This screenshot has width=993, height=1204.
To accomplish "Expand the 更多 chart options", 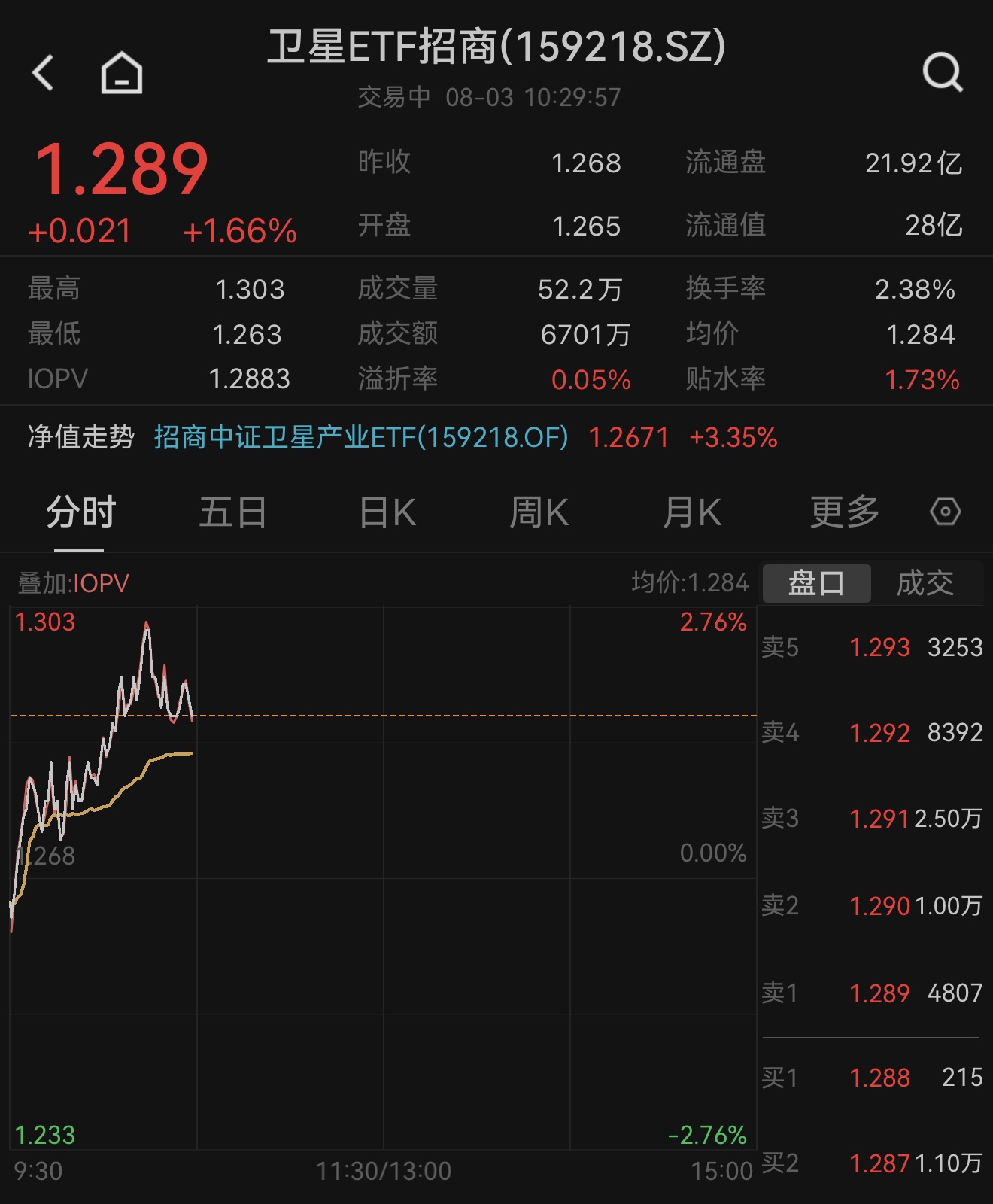I will (845, 512).
